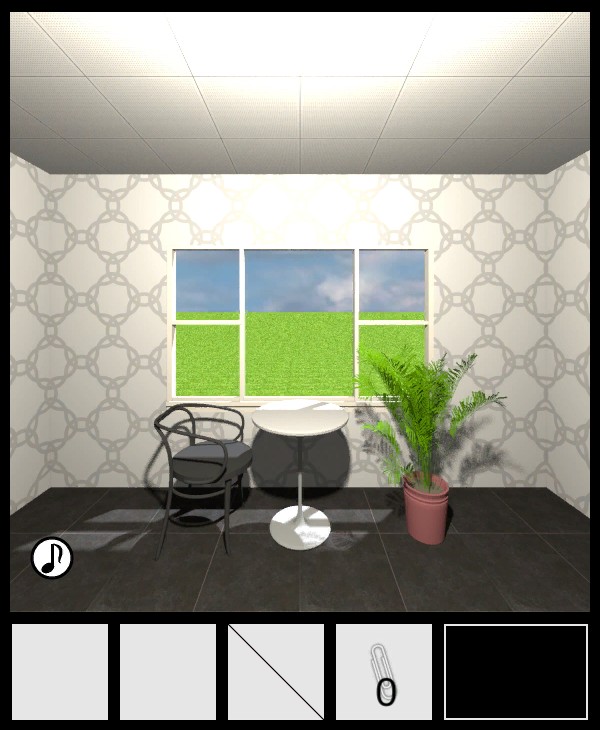Select the thin wire inventory item
This screenshot has width=600, height=730.
click(x=276, y=672)
